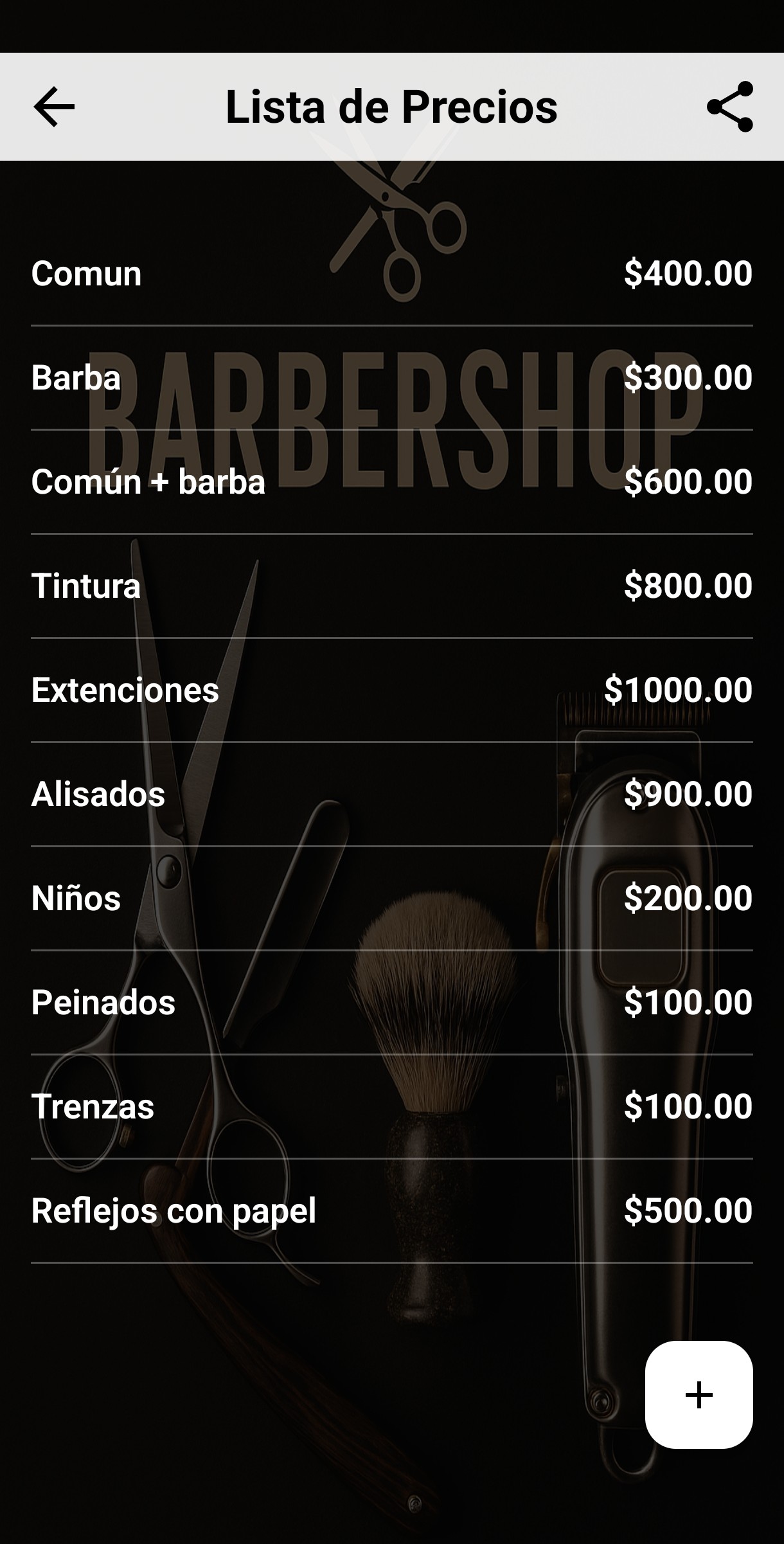The width and height of the screenshot is (784, 1544).
Task: Select the Comun service row
Action: [x=86, y=273]
